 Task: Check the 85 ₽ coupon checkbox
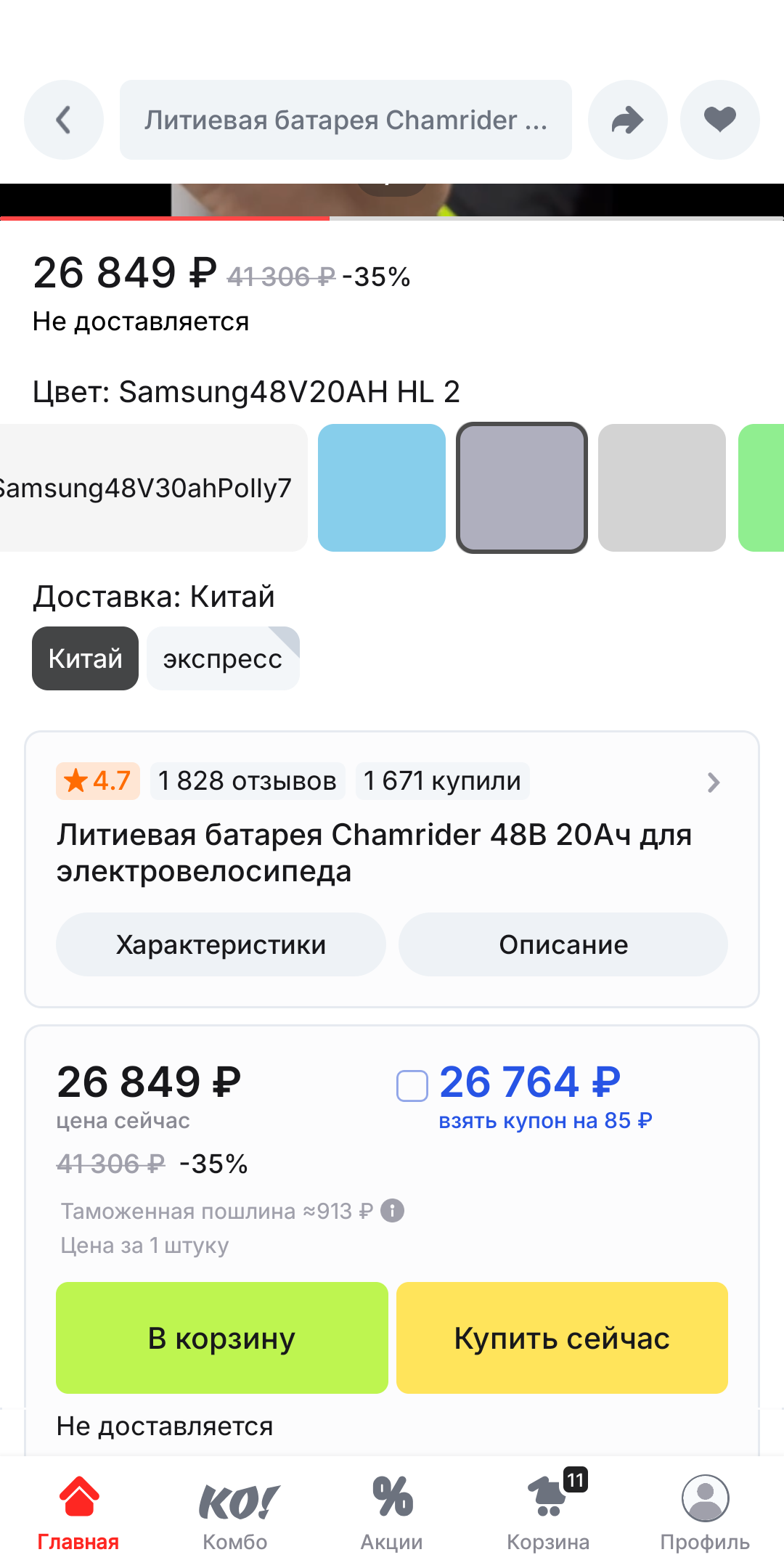(412, 1086)
